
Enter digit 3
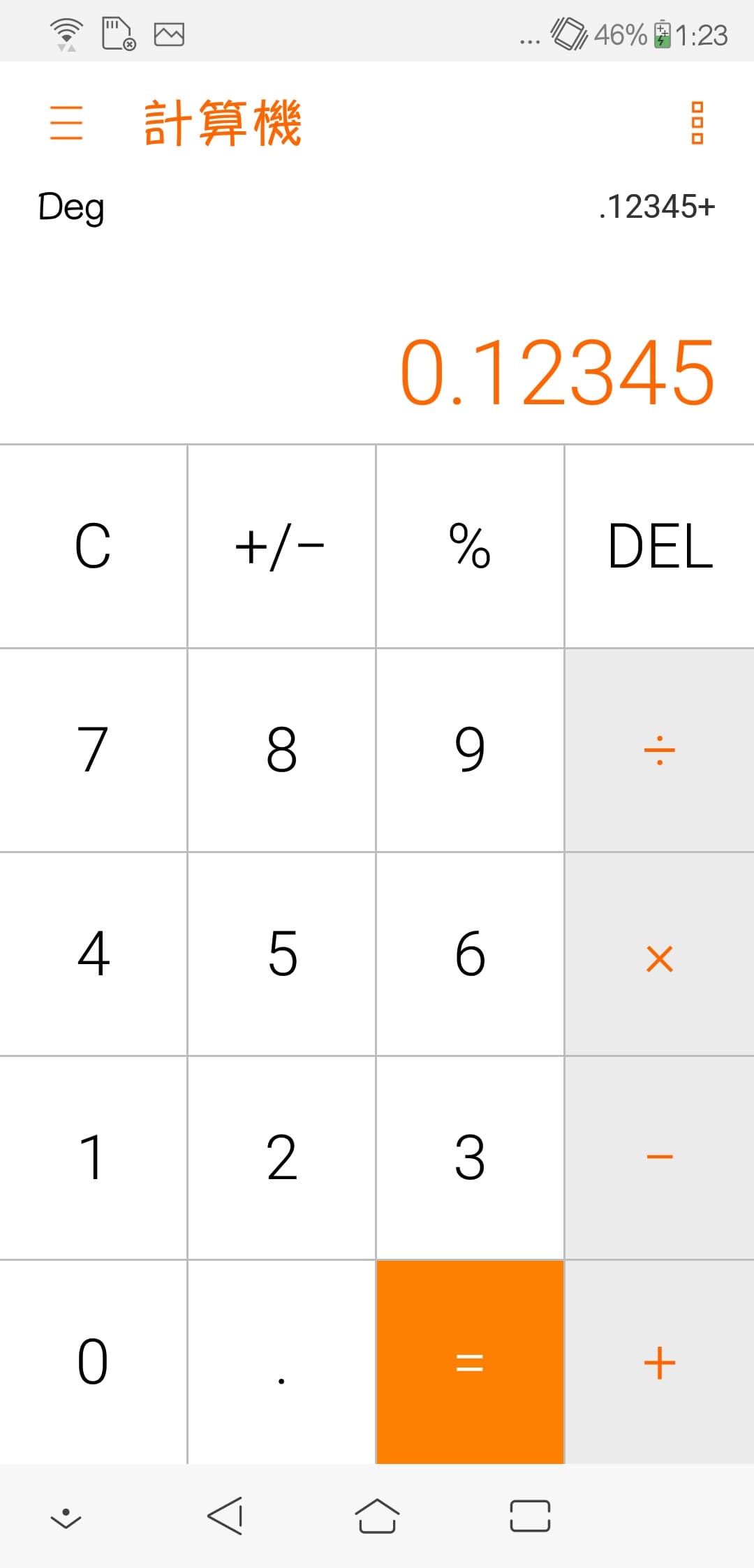click(x=470, y=1157)
